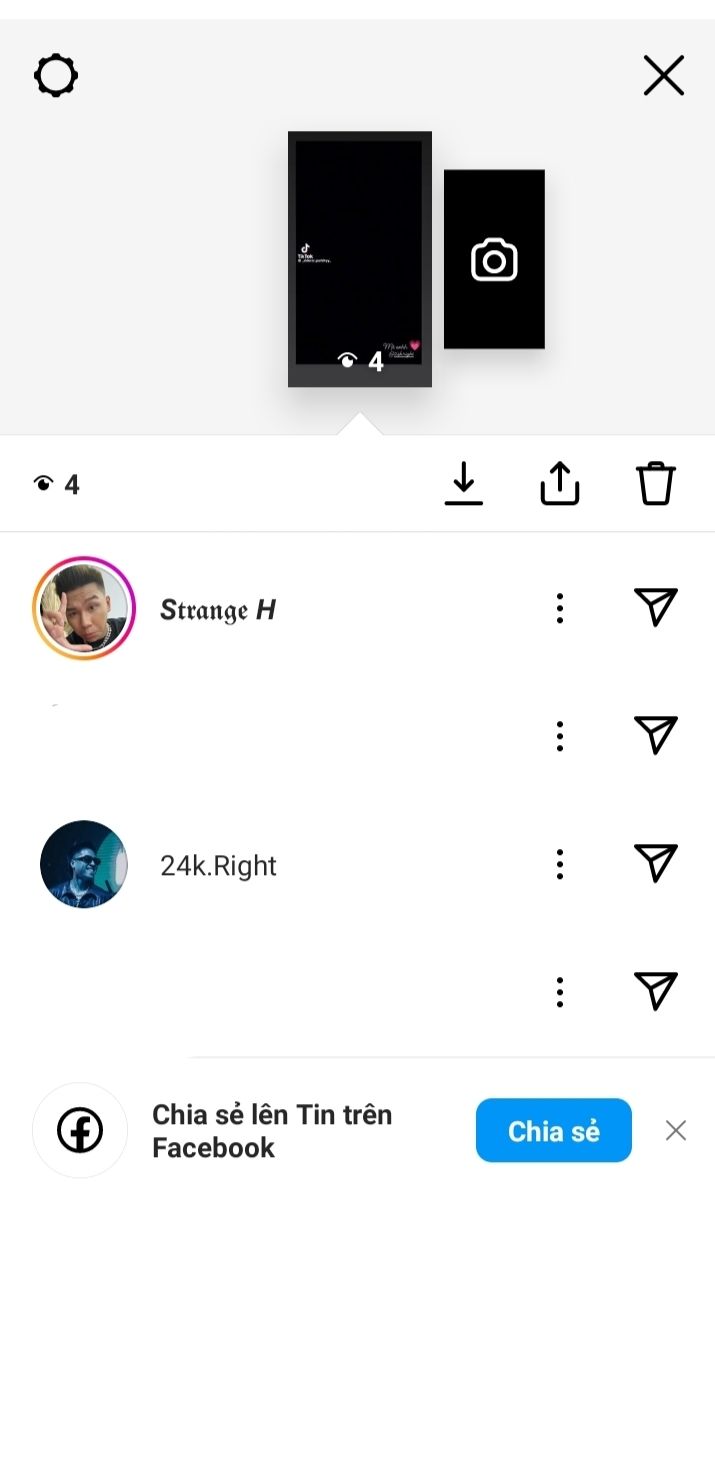Screen dimensions: 715x1480
Task: Send a message to Strange H
Action: tap(656, 608)
